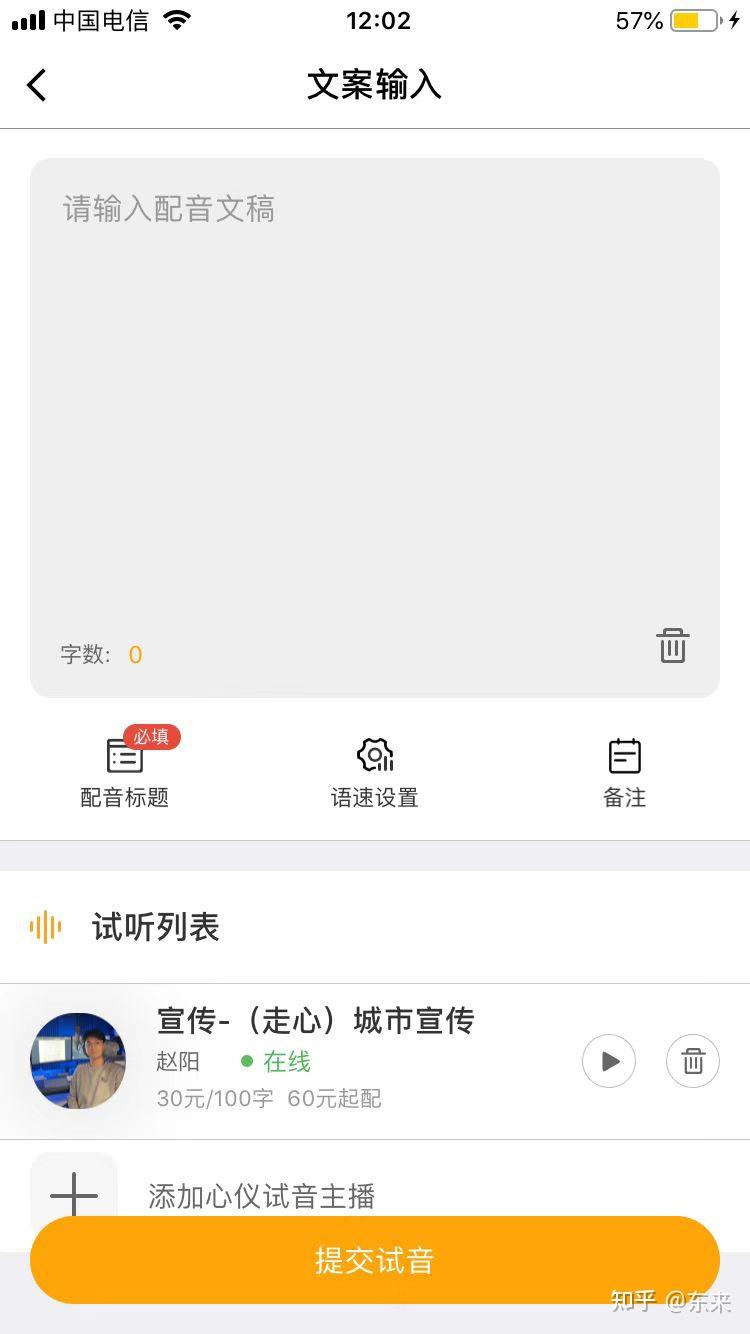Clear the script with the trash icon
Image resolution: width=750 pixels, height=1334 pixels.
click(673, 646)
